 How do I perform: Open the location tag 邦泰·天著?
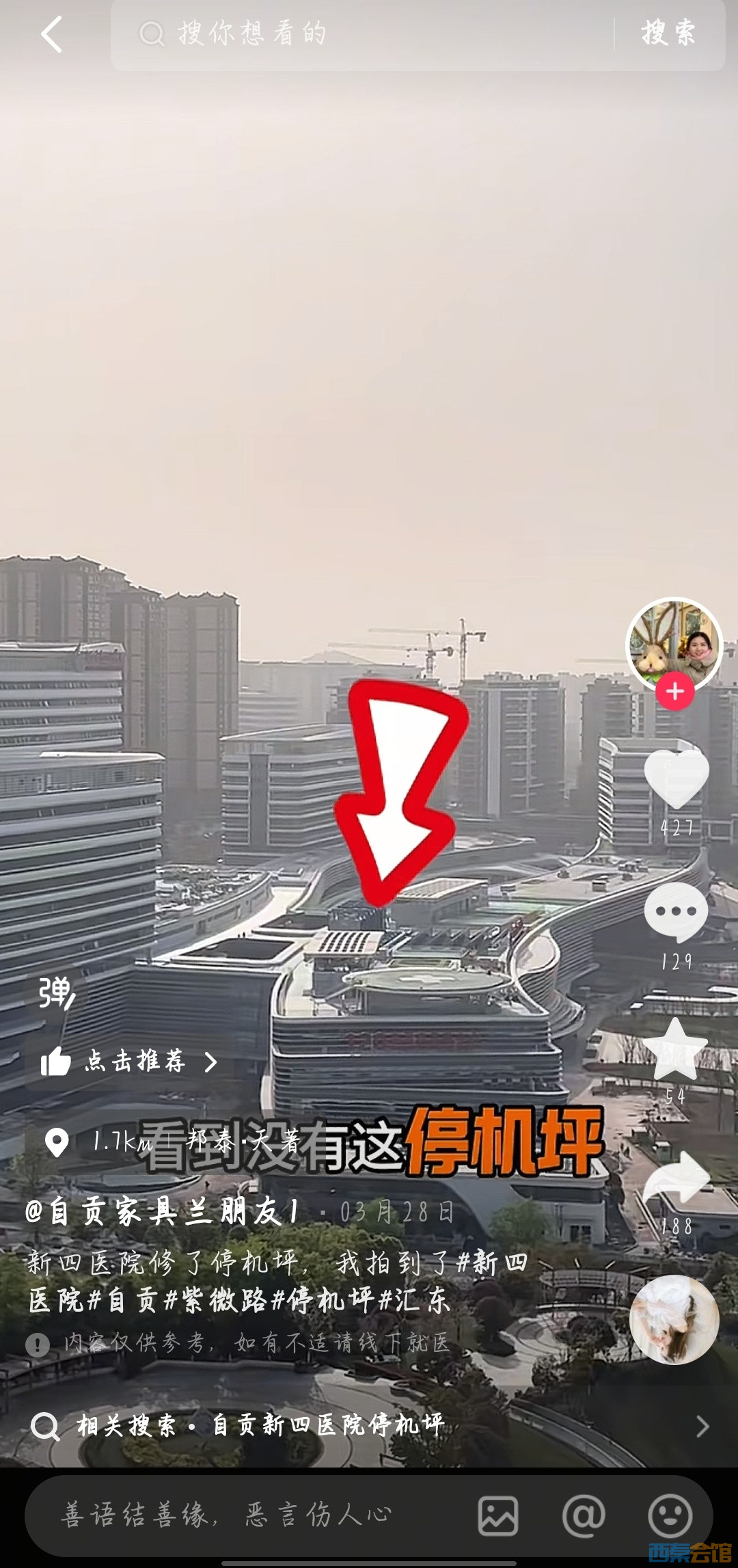coord(243,1141)
